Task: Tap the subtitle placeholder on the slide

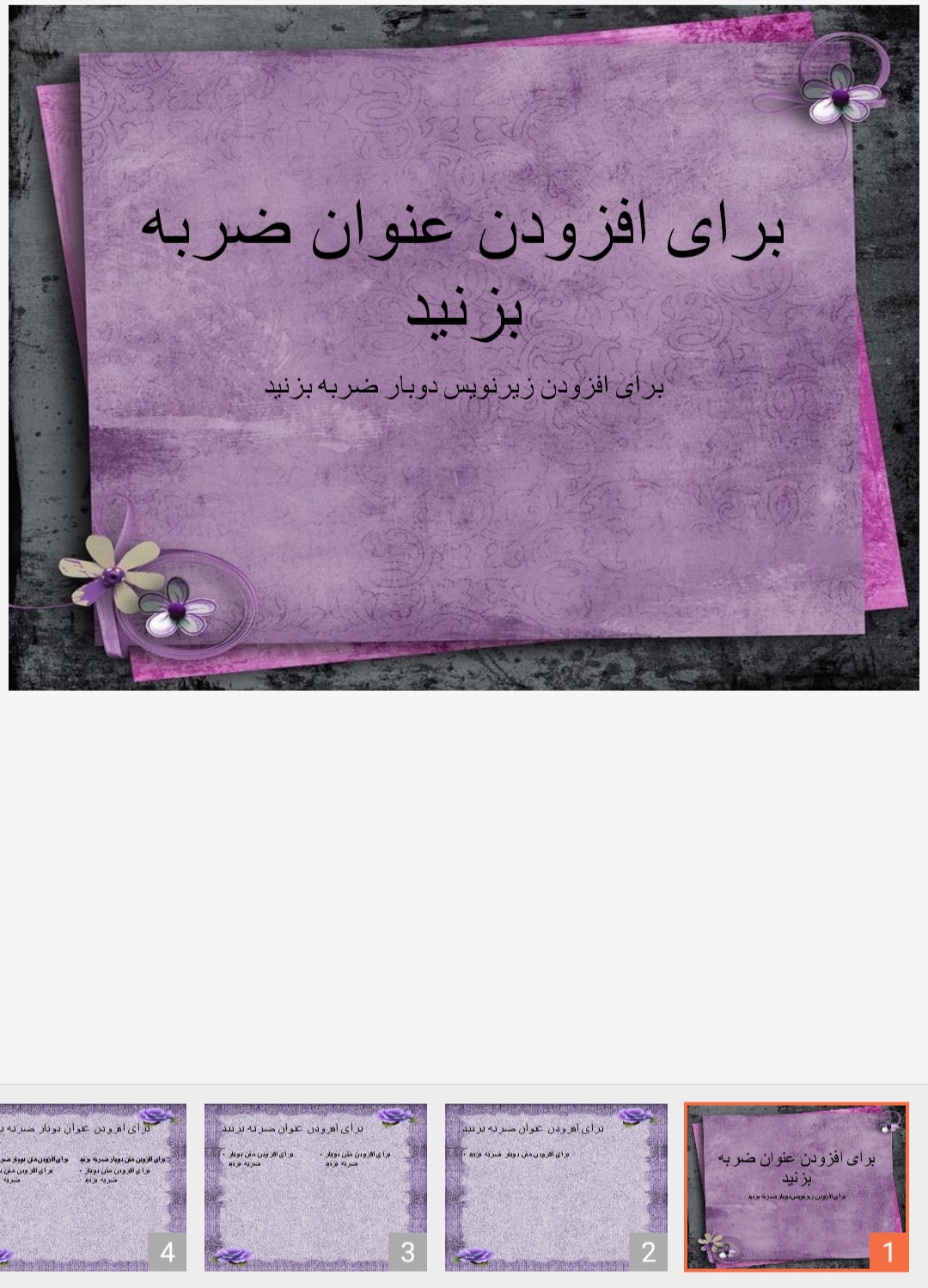Action: click(464, 387)
